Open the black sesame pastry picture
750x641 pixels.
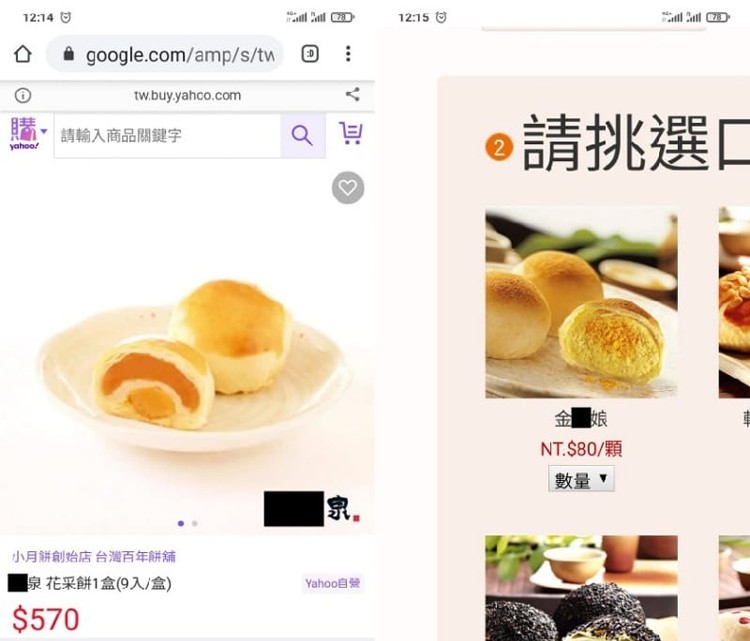(581, 588)
